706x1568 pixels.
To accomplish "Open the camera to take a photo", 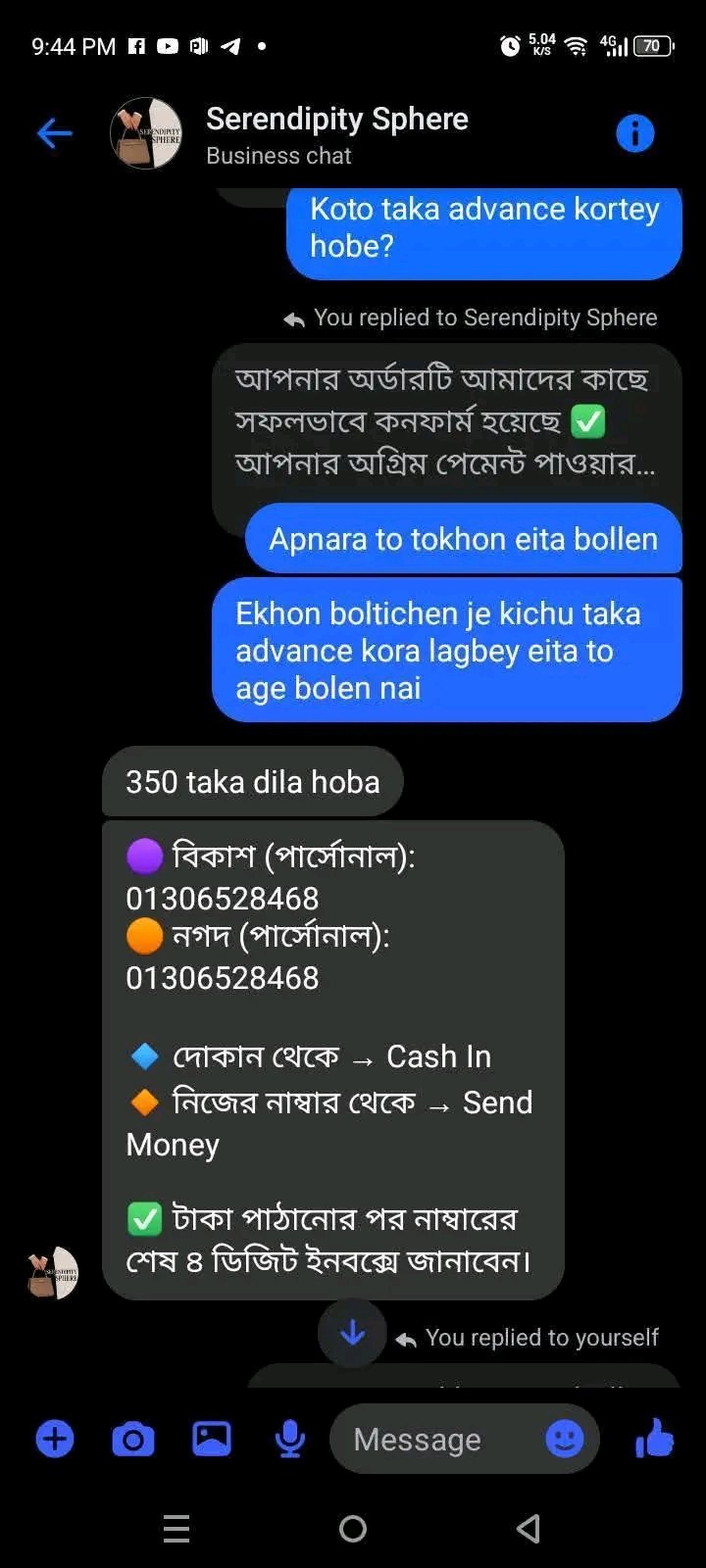I will click(133, 1439).
